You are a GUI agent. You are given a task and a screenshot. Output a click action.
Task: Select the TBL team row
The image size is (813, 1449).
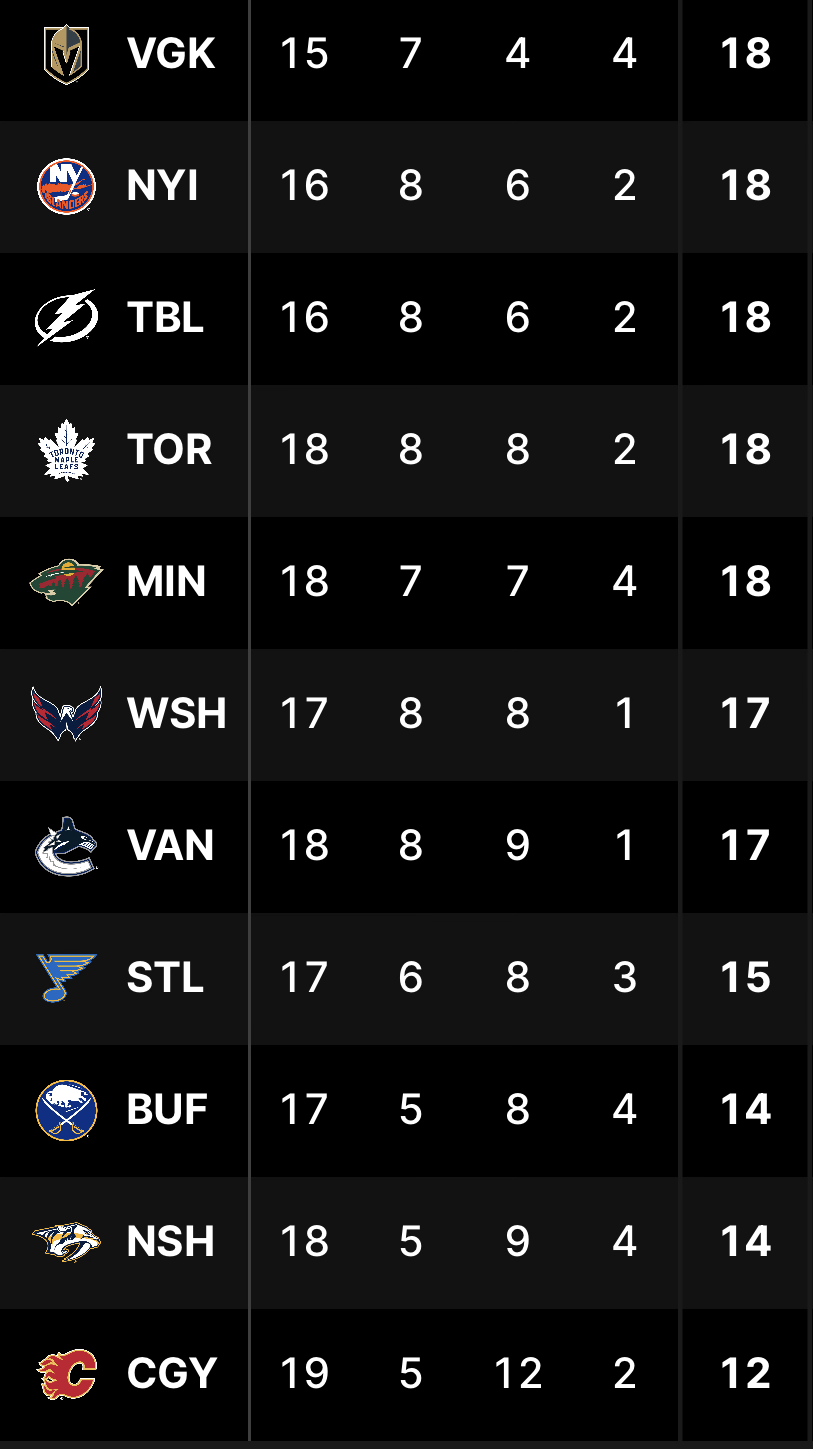tap(404, 319)
